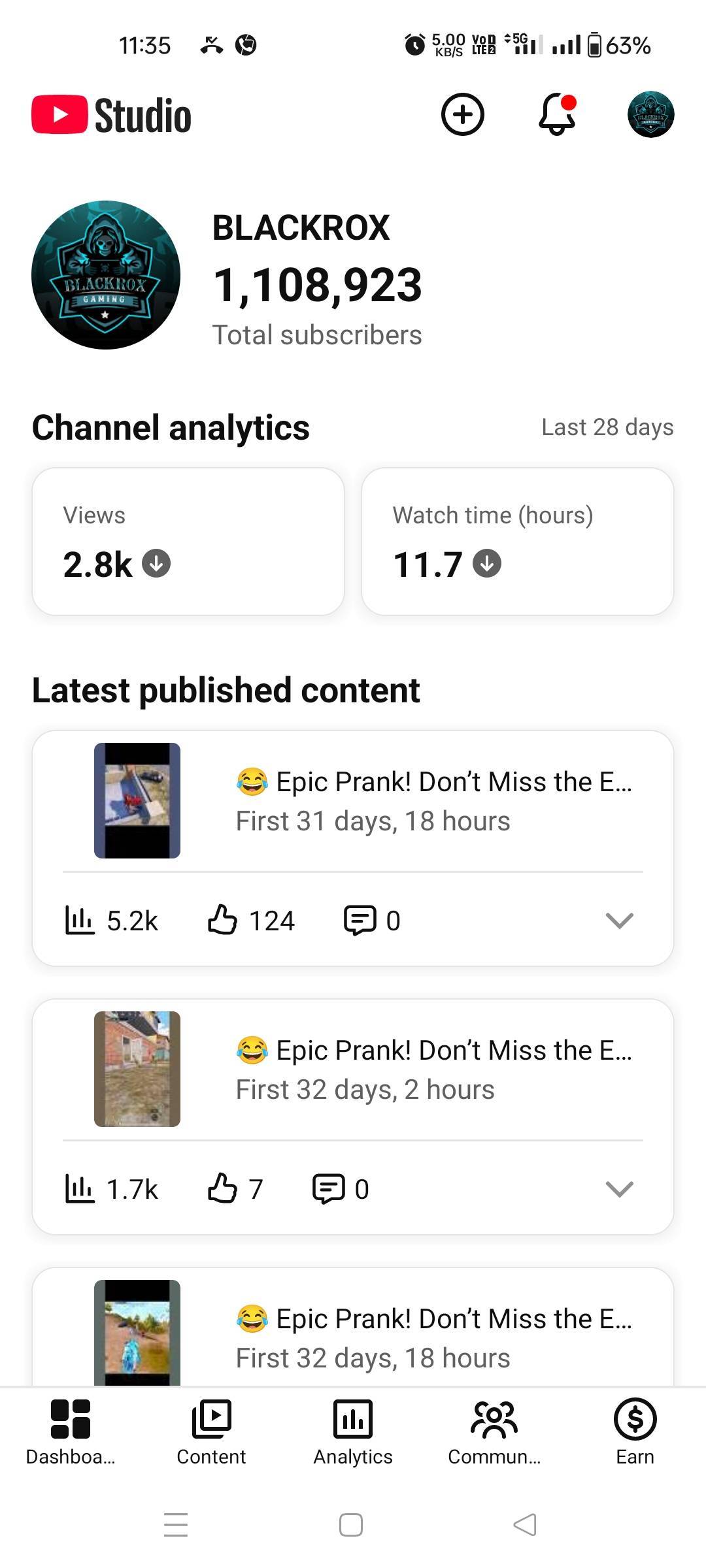Open the account profile picture

[x=650, y=115]
